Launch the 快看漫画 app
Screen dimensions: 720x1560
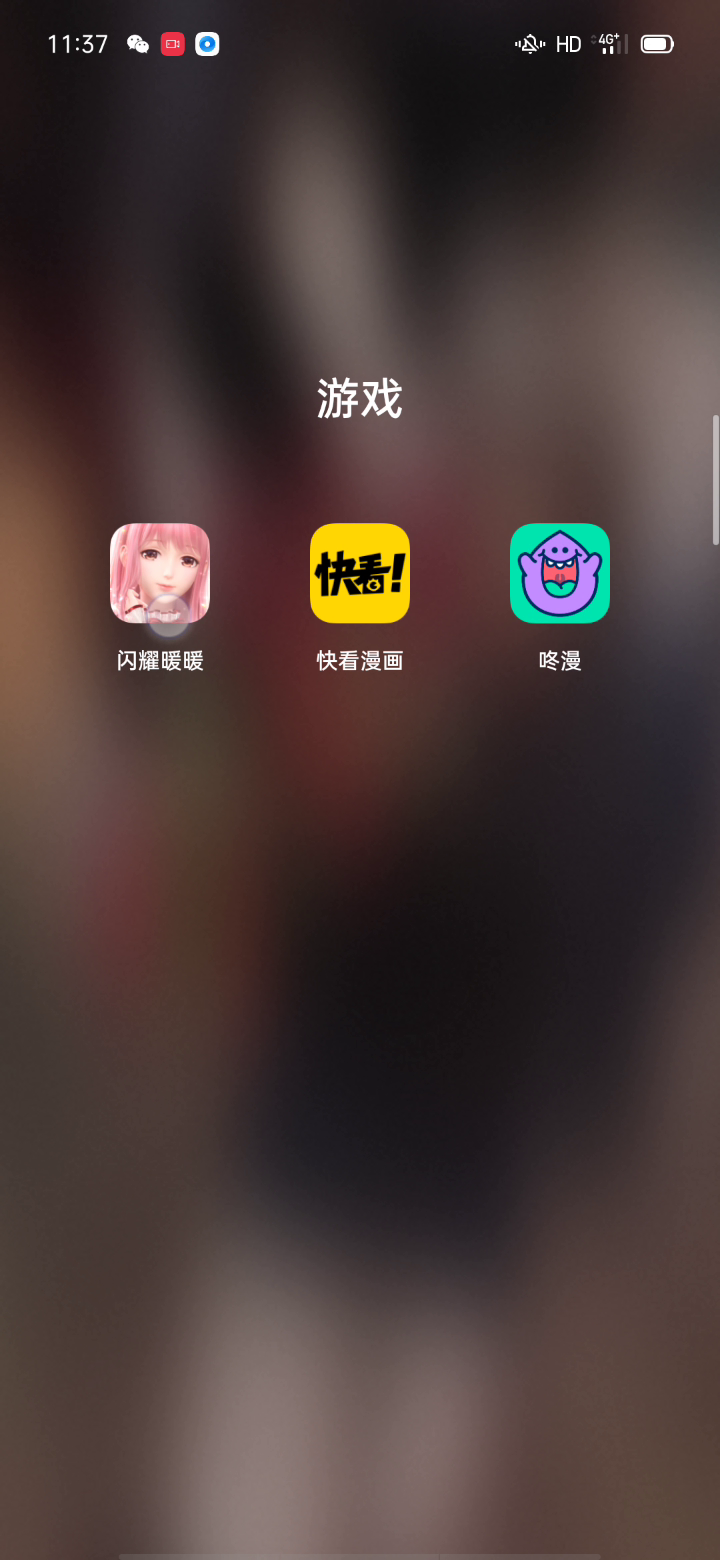[x=360, y=573]
